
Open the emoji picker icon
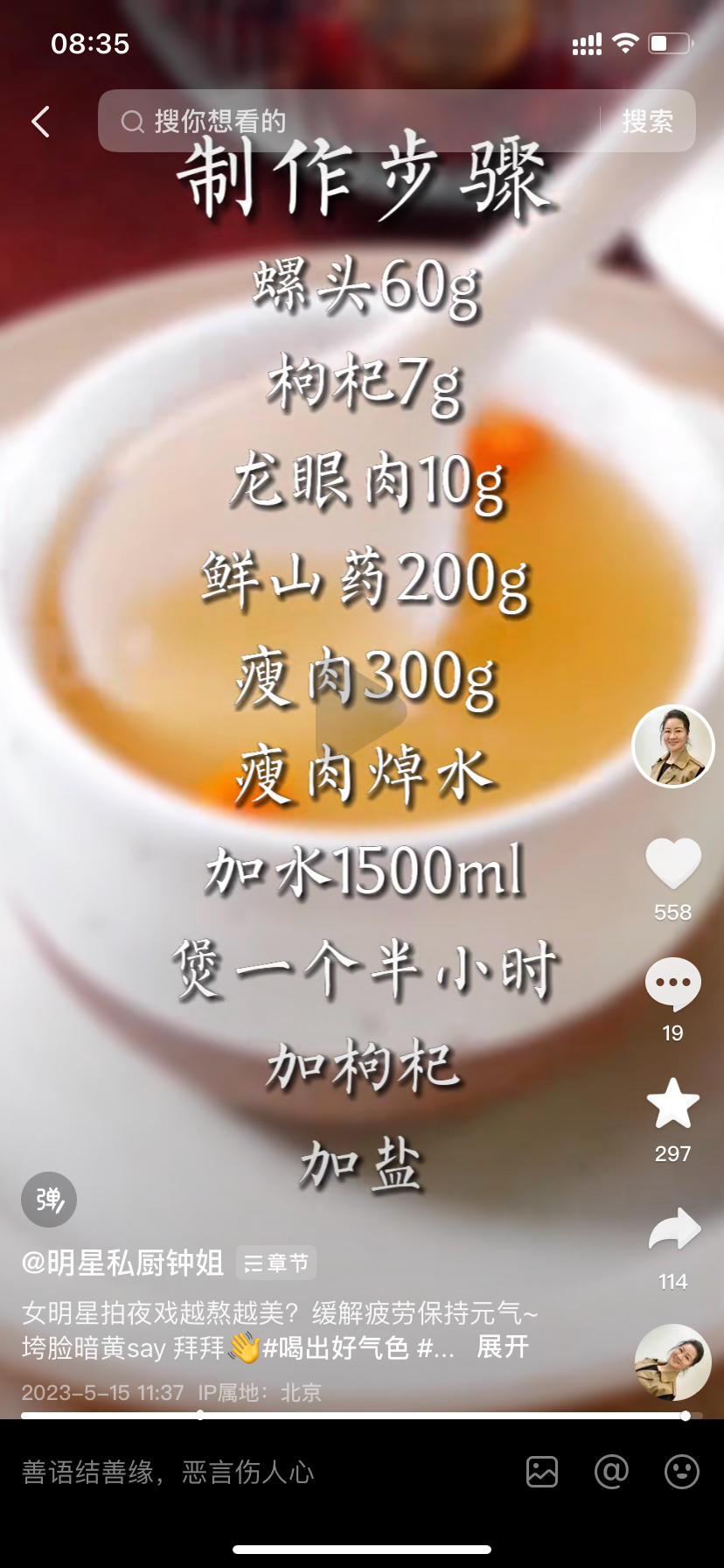[x=681, y=1472]
